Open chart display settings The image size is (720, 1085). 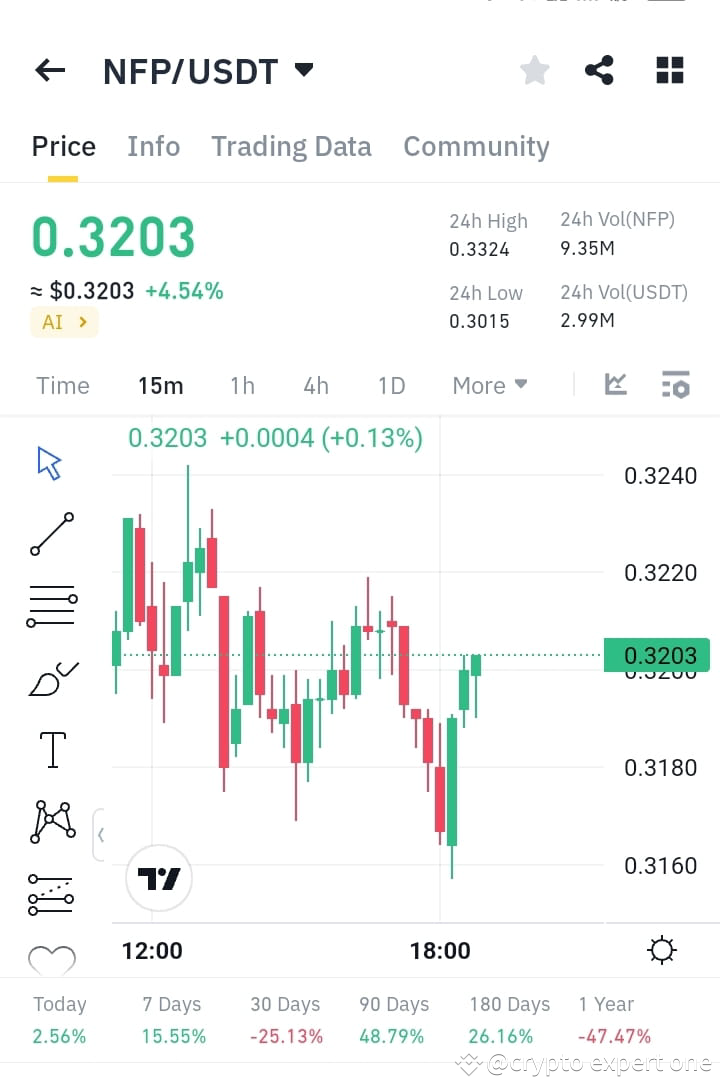[675, 384]
